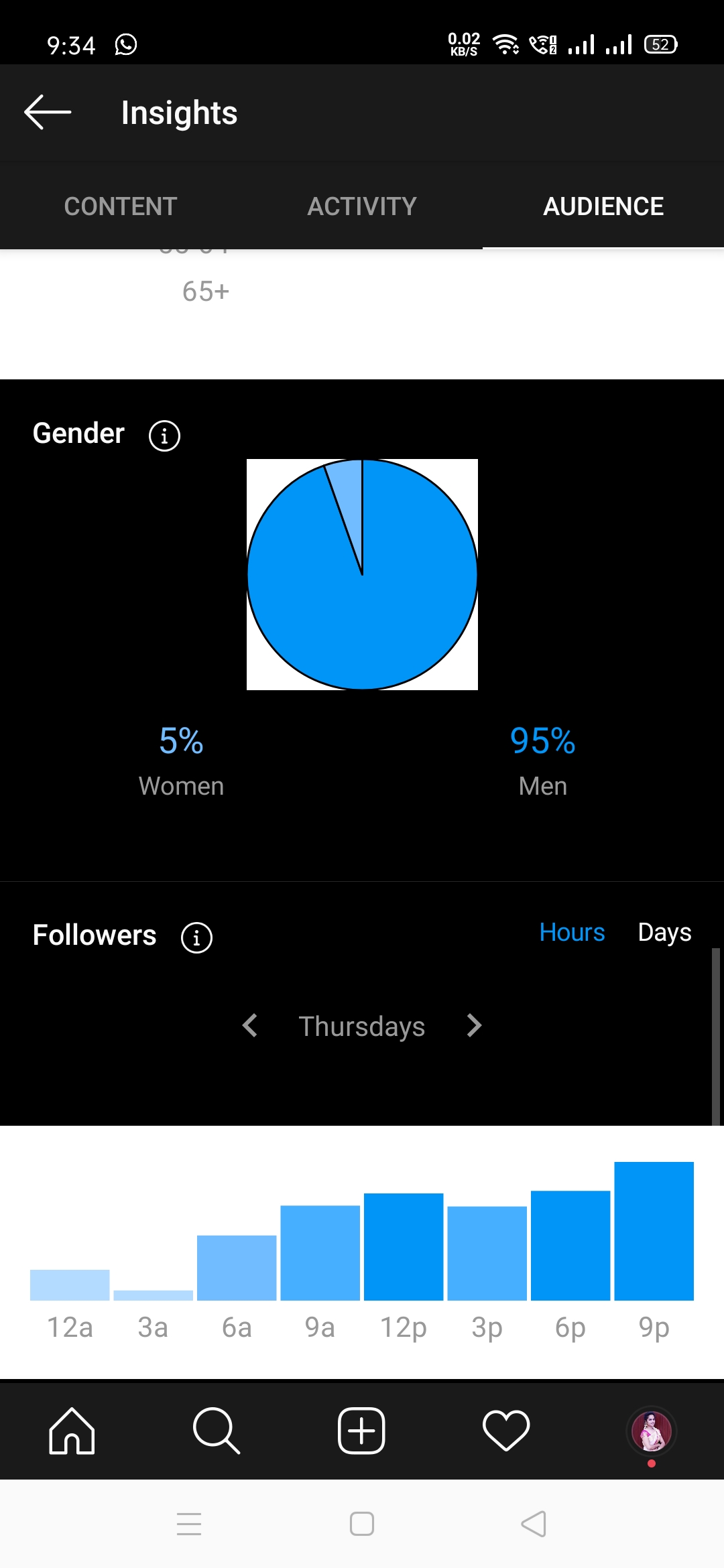Show followers by Hours
Viewport: 724px width, 1568px height.
click(572, 932)
